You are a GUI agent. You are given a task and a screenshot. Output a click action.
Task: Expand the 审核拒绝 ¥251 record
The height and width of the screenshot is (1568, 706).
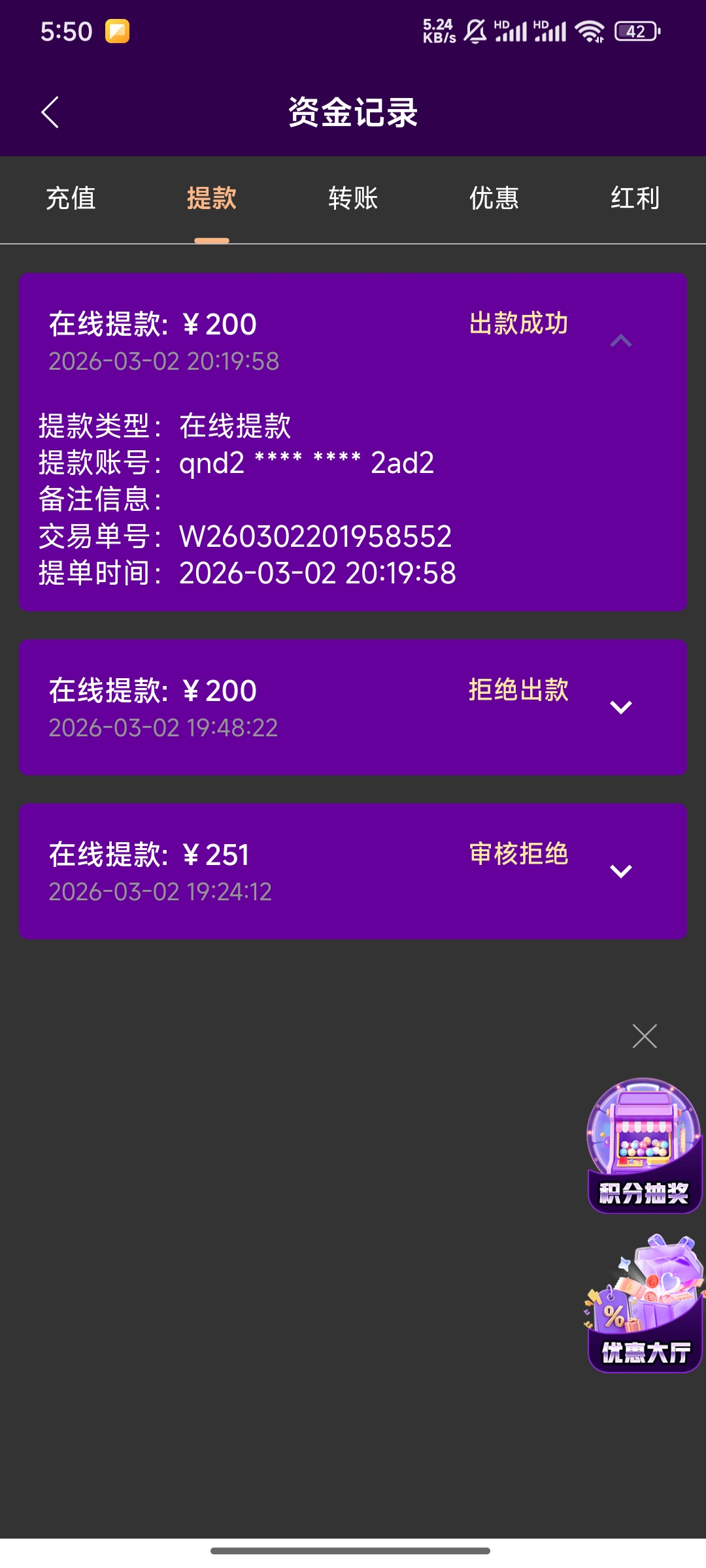(x=622, y=871)
